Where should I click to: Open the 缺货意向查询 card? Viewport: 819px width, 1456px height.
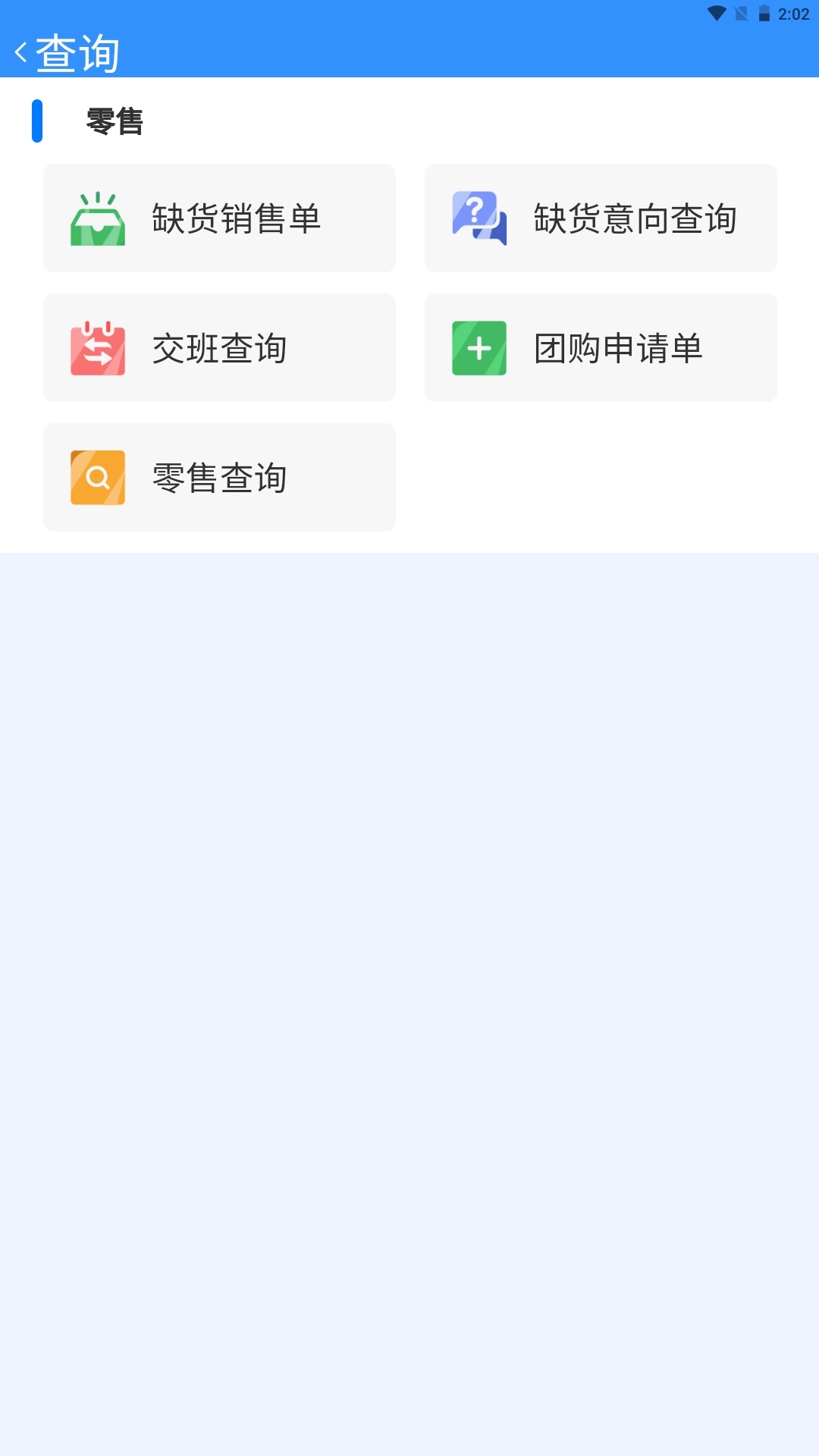(x=601, y=218)
